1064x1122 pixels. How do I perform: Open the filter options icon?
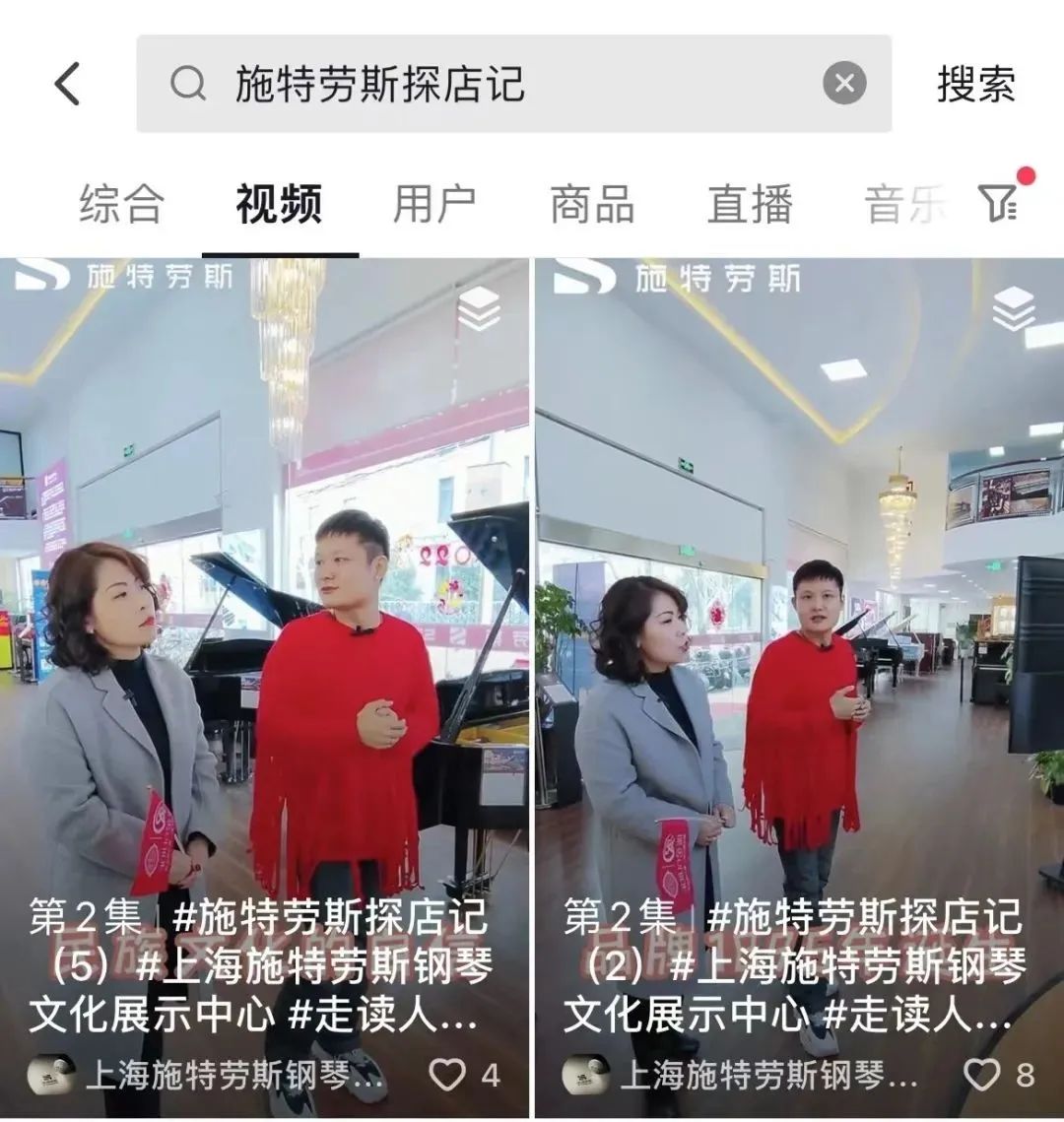click(x=998, y=202)
